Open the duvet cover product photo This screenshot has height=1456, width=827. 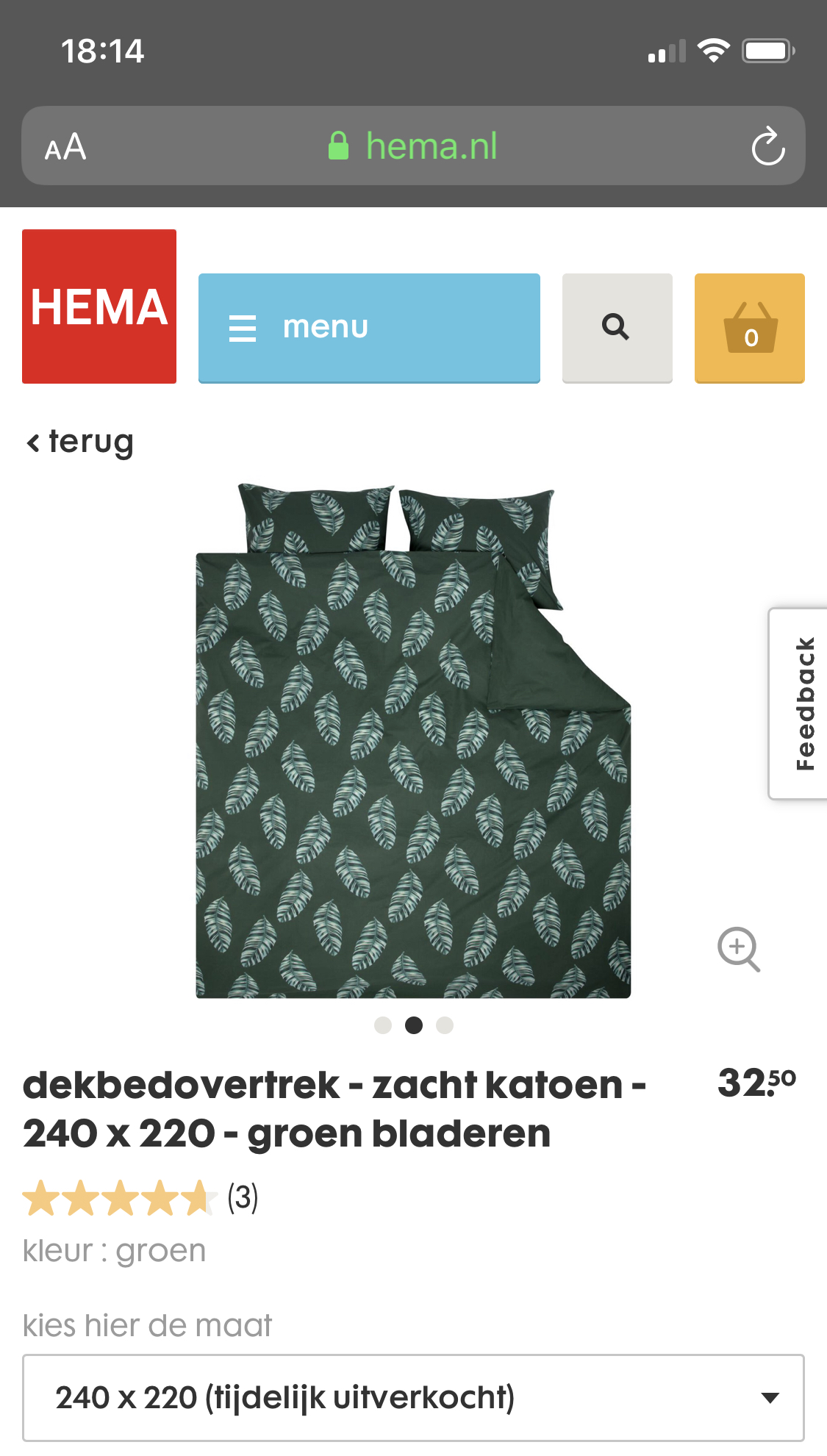click(413, 741)
